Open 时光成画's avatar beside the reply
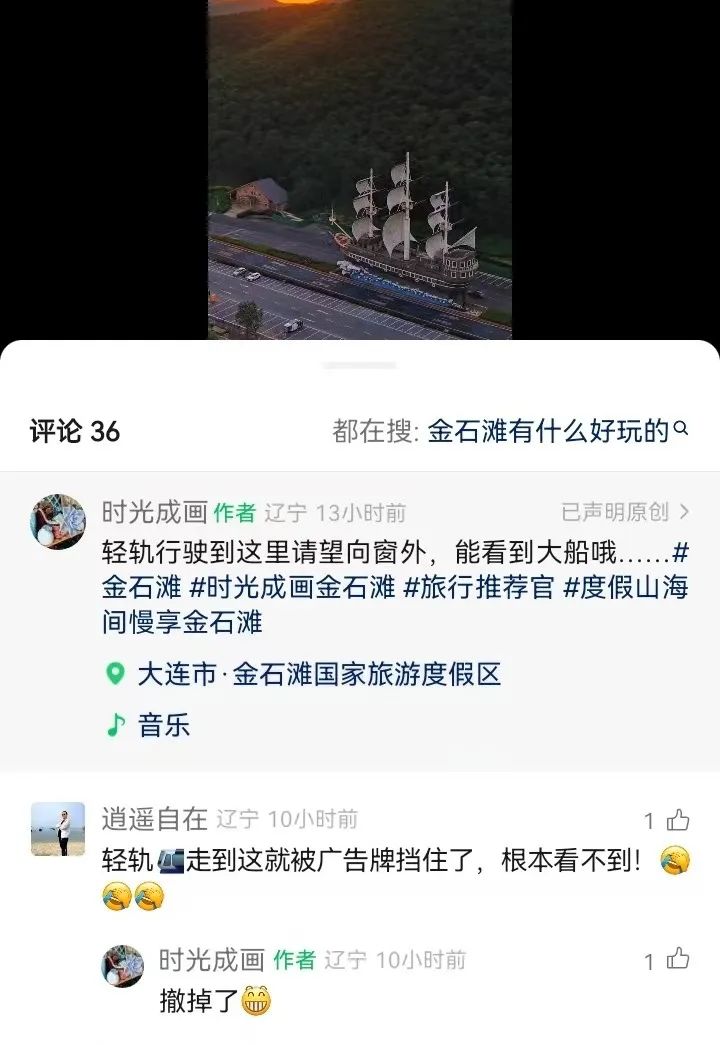Viewport: 720px width, 1045px height. pos(122,967)
